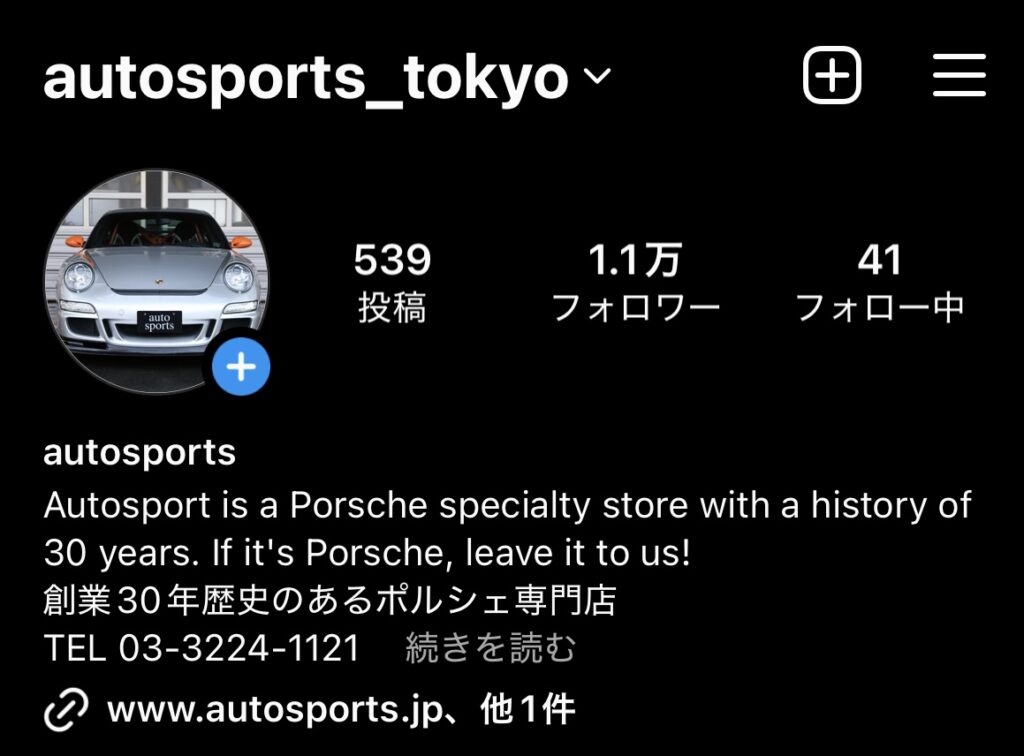Open the 1.1万 followers list

pyautogui.click(x=635, y=283)
